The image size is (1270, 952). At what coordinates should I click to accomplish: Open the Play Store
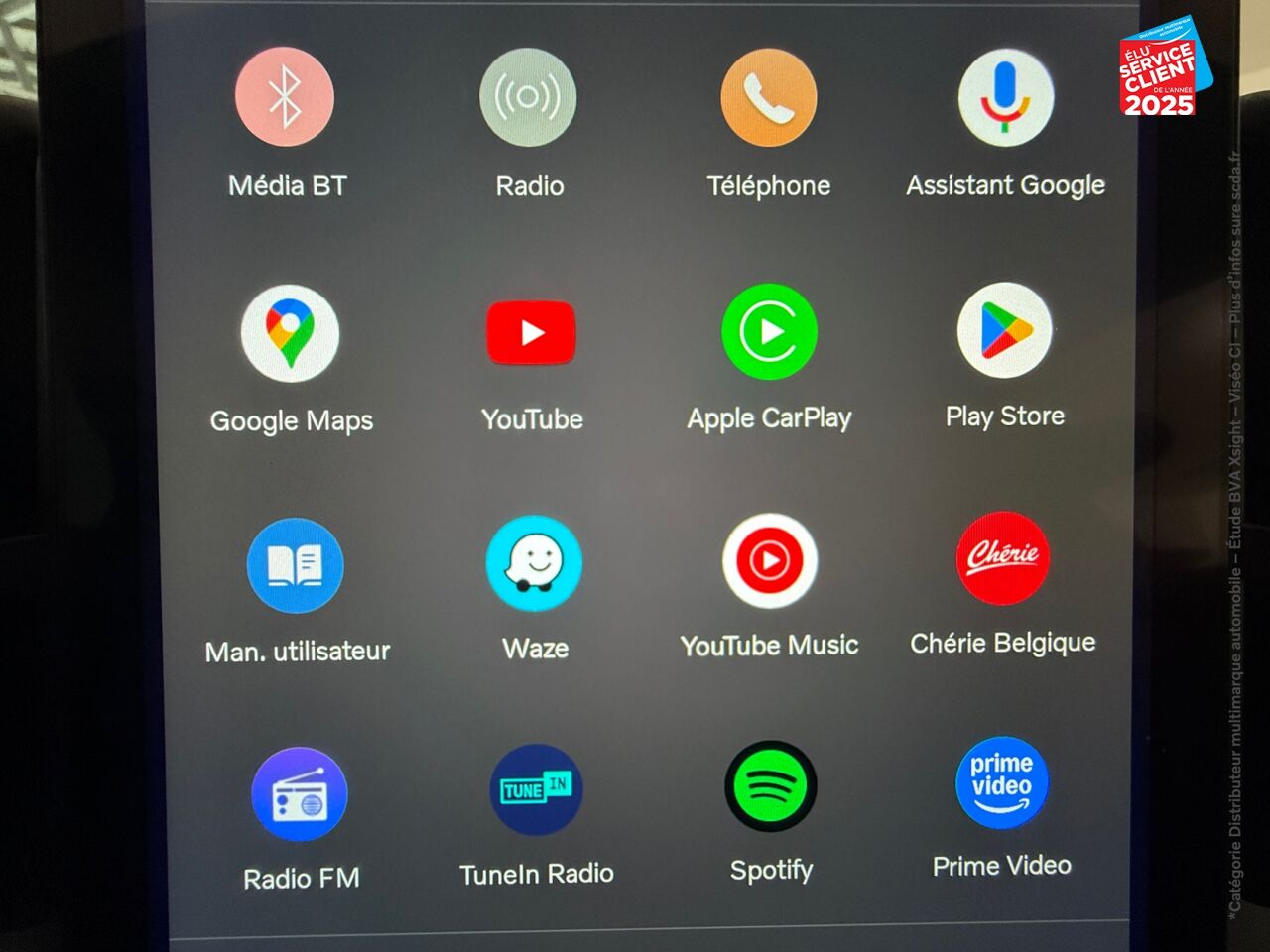point(1004,330)
